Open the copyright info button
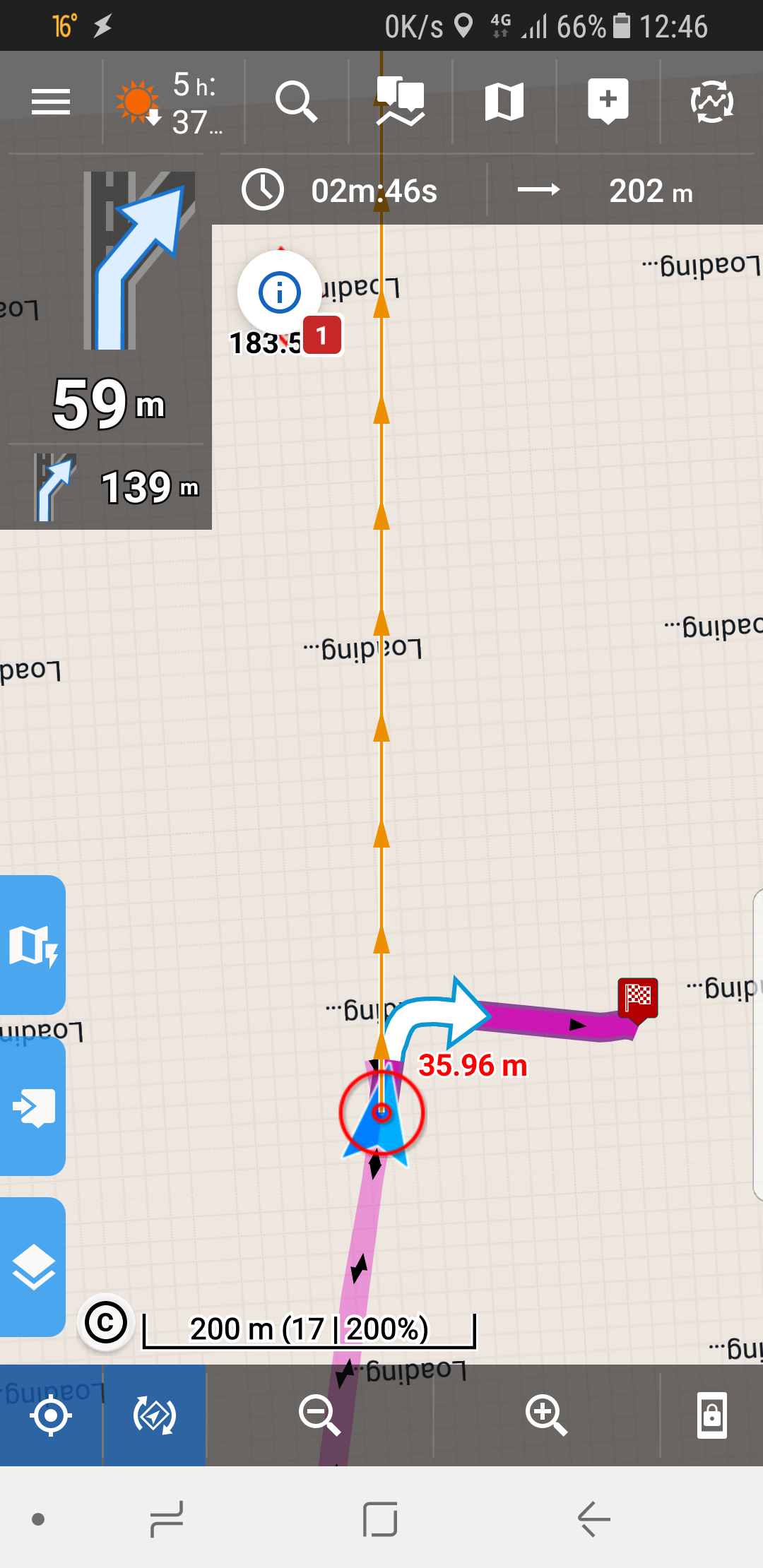763x1568 pixels. pyautogui.click(x=106, y=1322)
